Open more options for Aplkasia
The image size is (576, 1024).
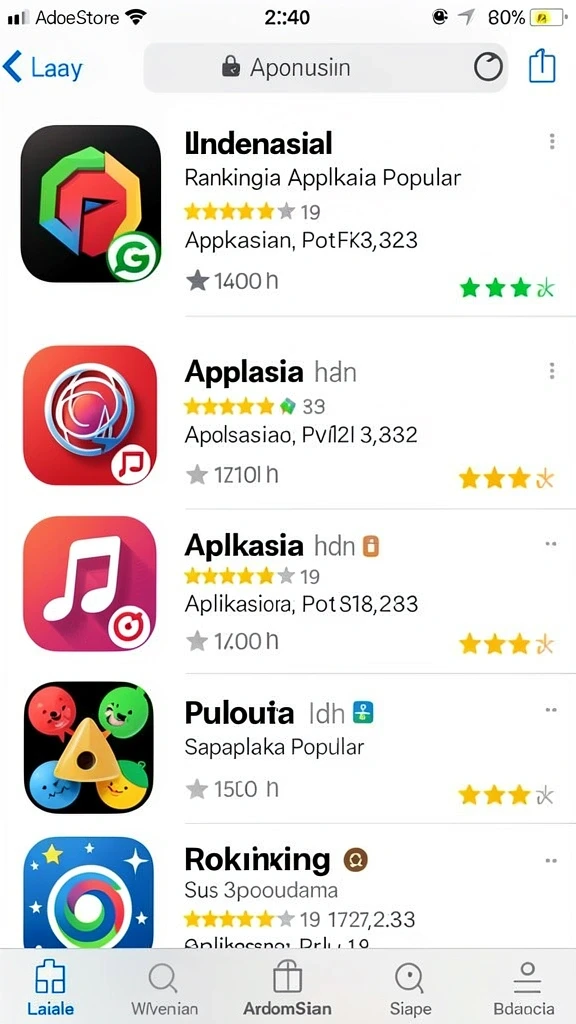(551, 543)
